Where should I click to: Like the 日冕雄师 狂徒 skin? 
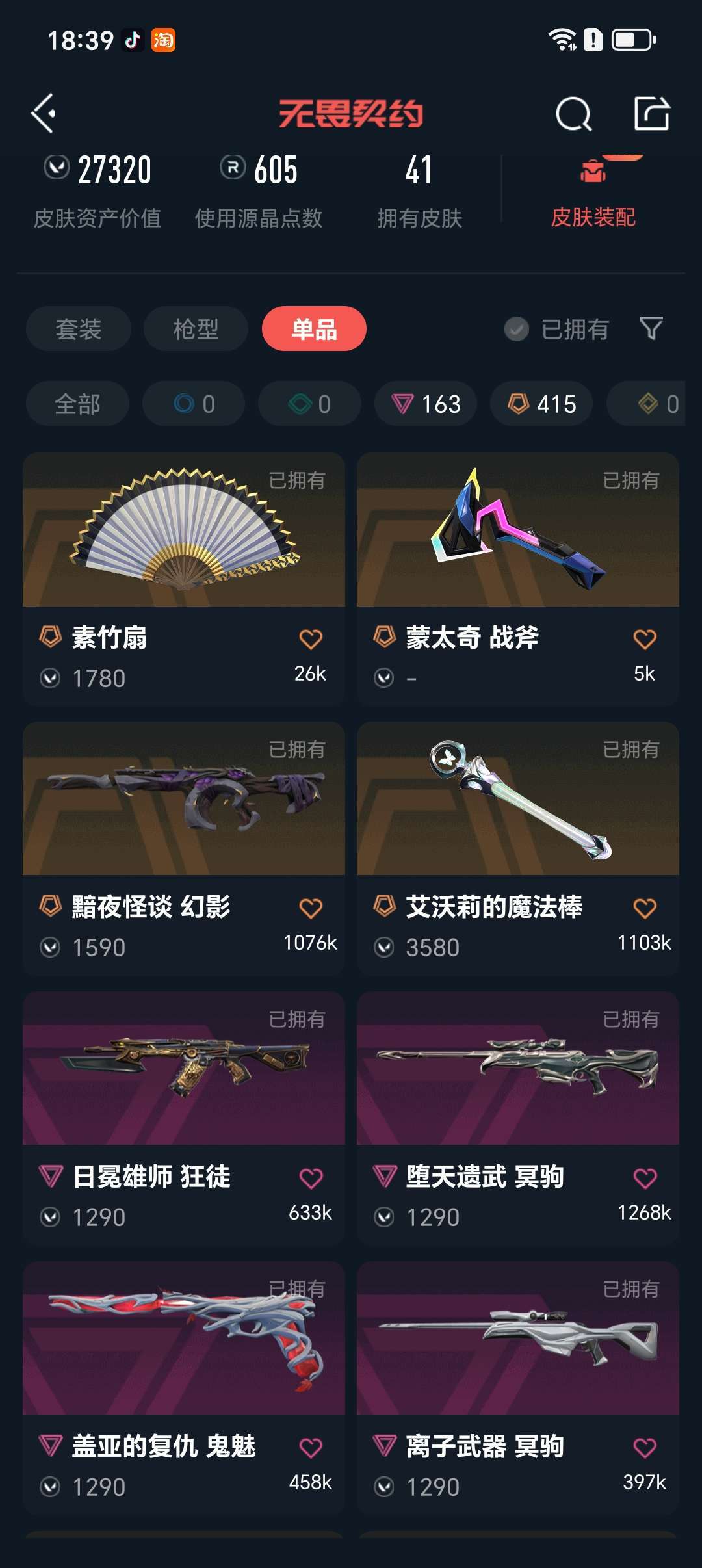(x=311, y=1178)
